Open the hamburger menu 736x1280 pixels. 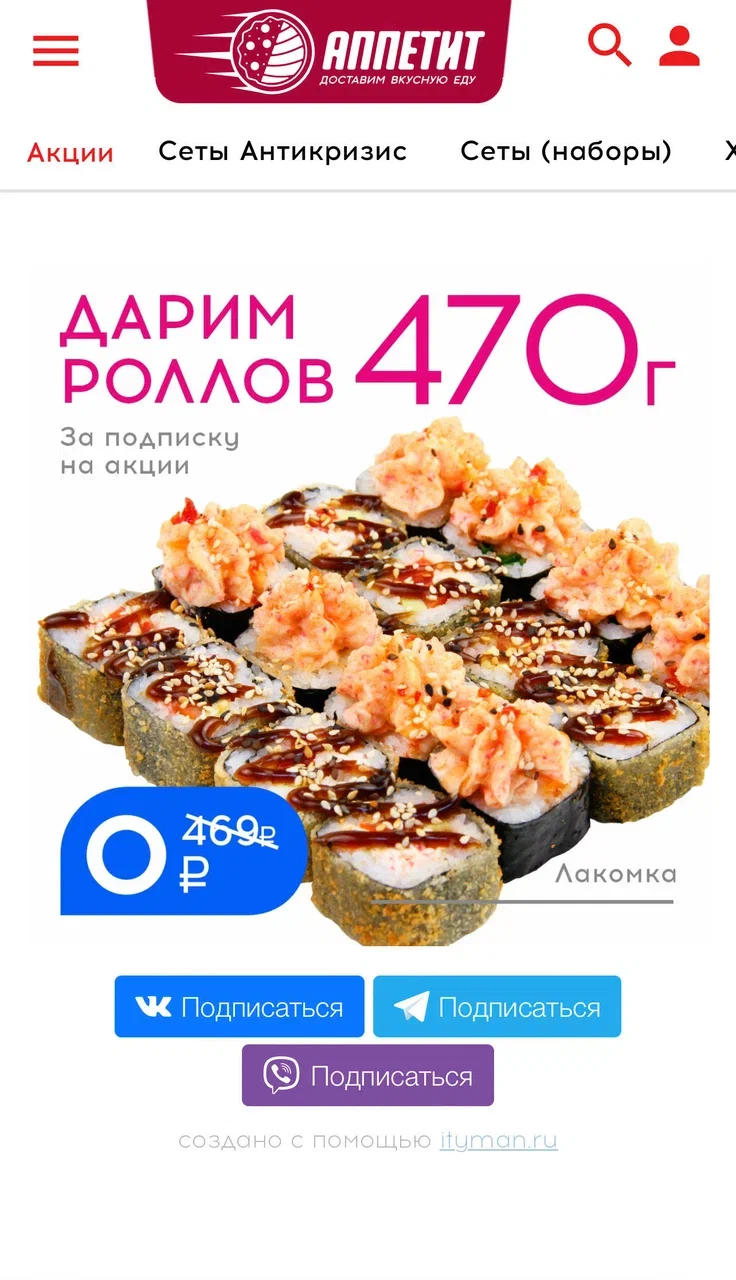56,50
